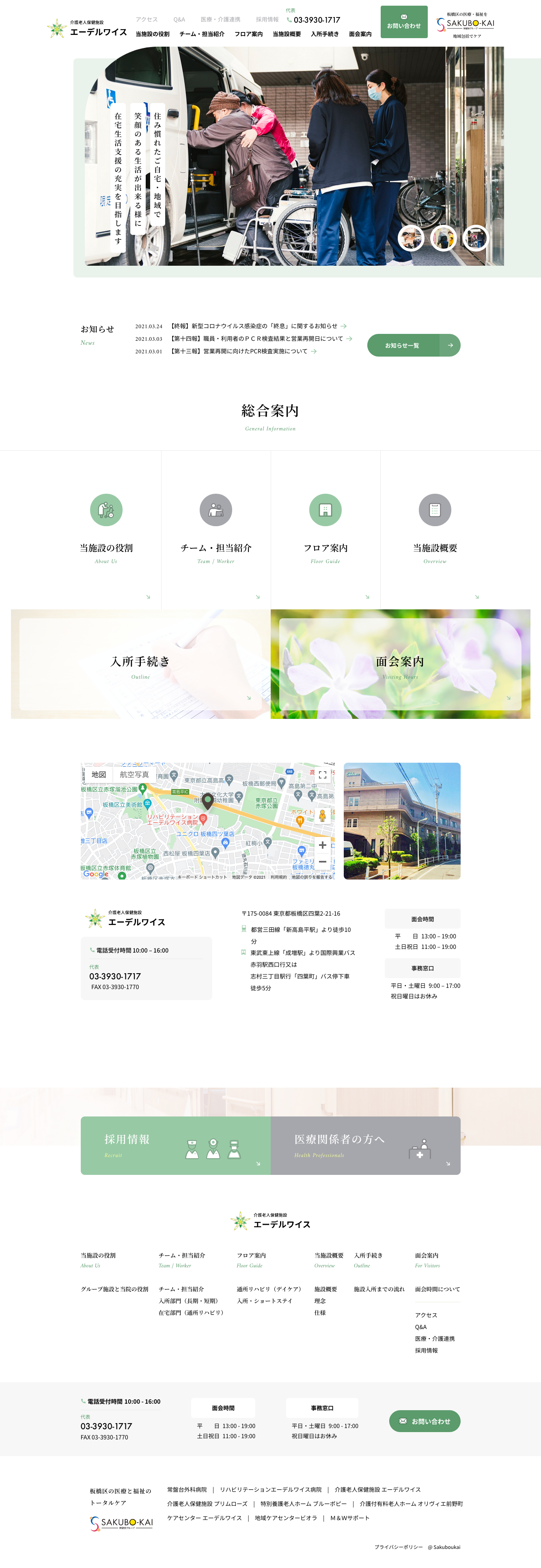Open チーム・担当紹介 in header navigation
The image size is (541, 1568).
point(202,34)
